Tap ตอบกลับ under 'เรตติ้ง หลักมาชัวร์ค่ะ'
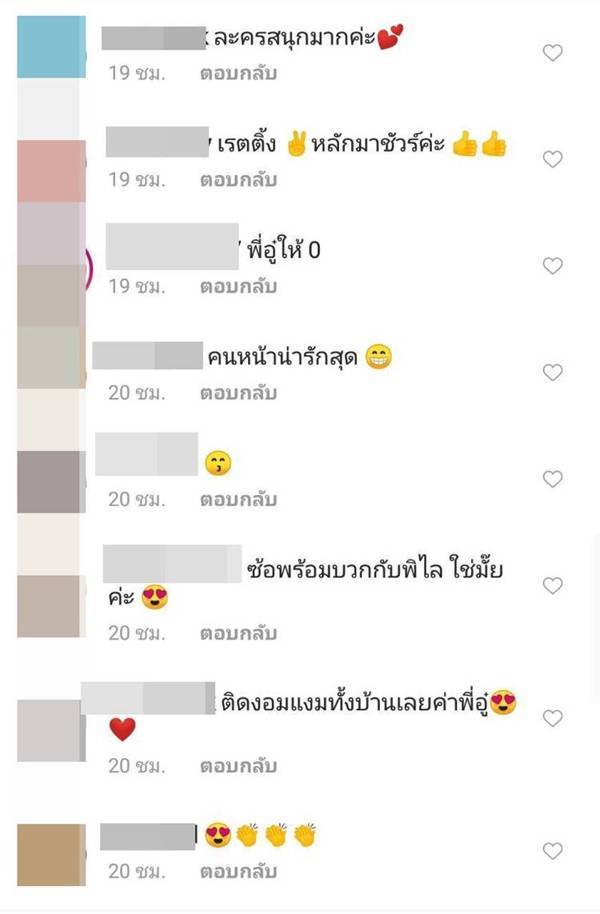 237,180
